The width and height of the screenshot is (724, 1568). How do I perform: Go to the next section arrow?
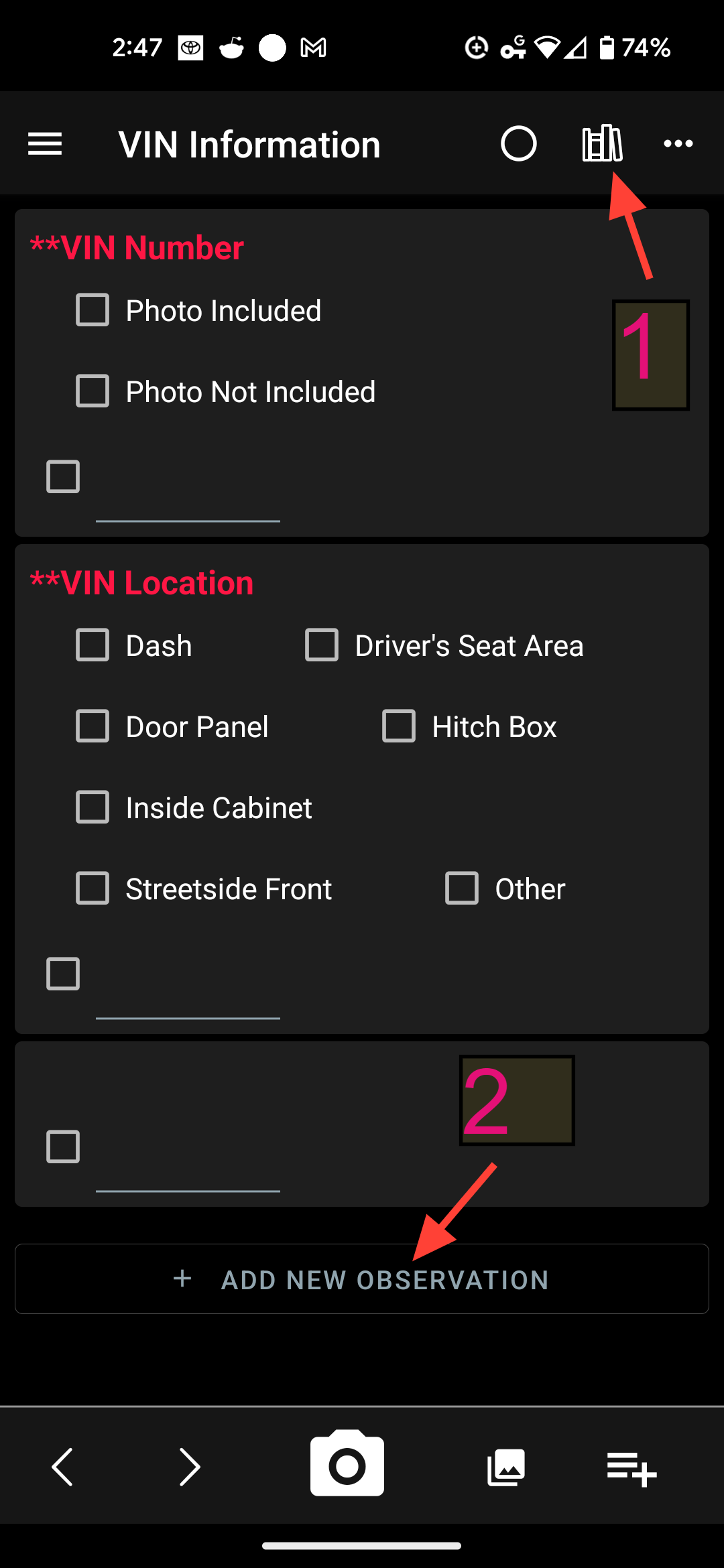click(x=189, y=1467)
